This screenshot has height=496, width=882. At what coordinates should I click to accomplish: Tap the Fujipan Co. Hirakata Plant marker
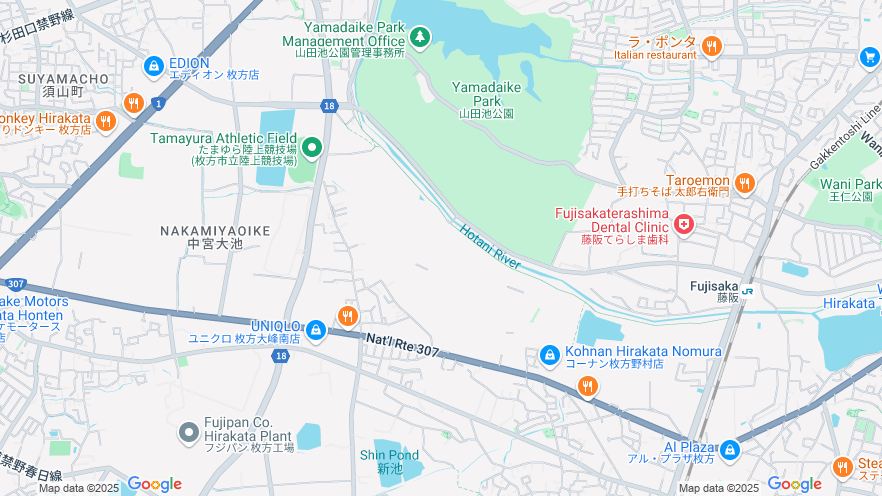[x=189, y=432]
